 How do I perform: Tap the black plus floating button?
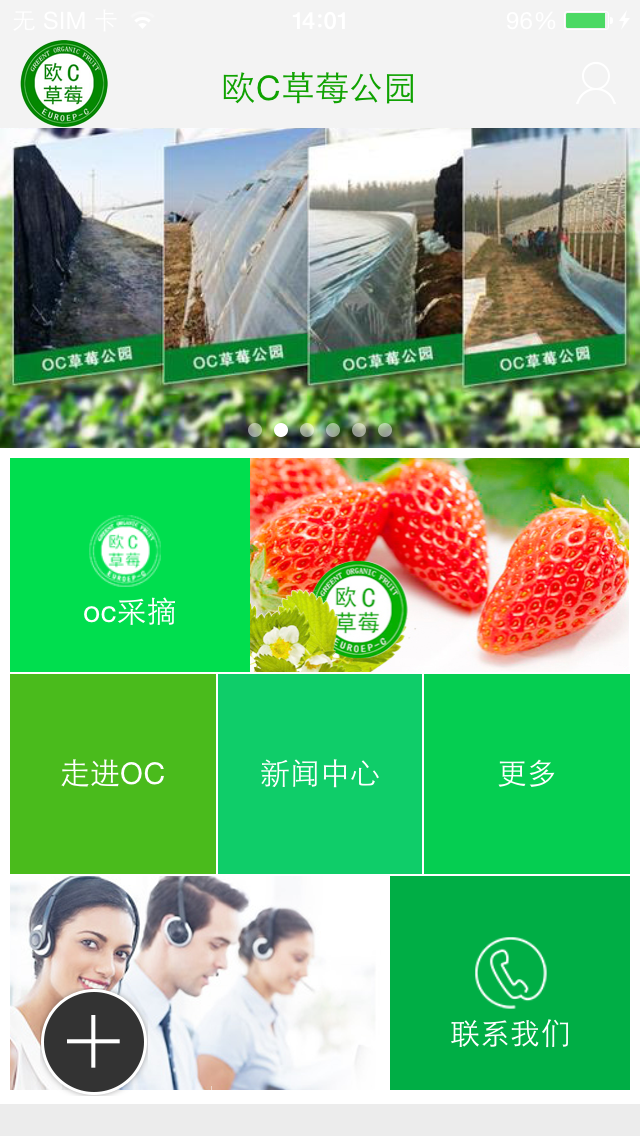pos(93,1042)
